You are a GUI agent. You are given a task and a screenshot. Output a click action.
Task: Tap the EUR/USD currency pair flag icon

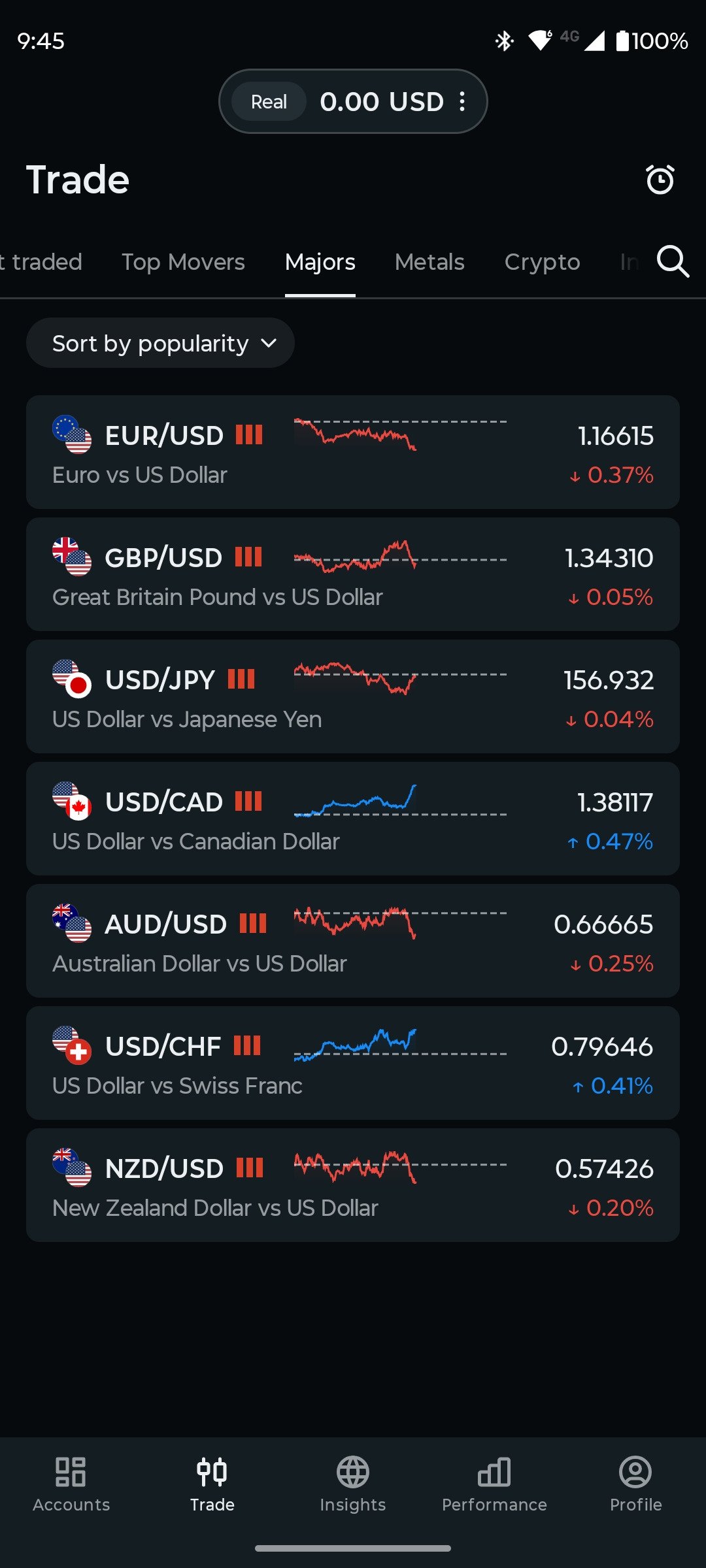(x=72, y=435)
